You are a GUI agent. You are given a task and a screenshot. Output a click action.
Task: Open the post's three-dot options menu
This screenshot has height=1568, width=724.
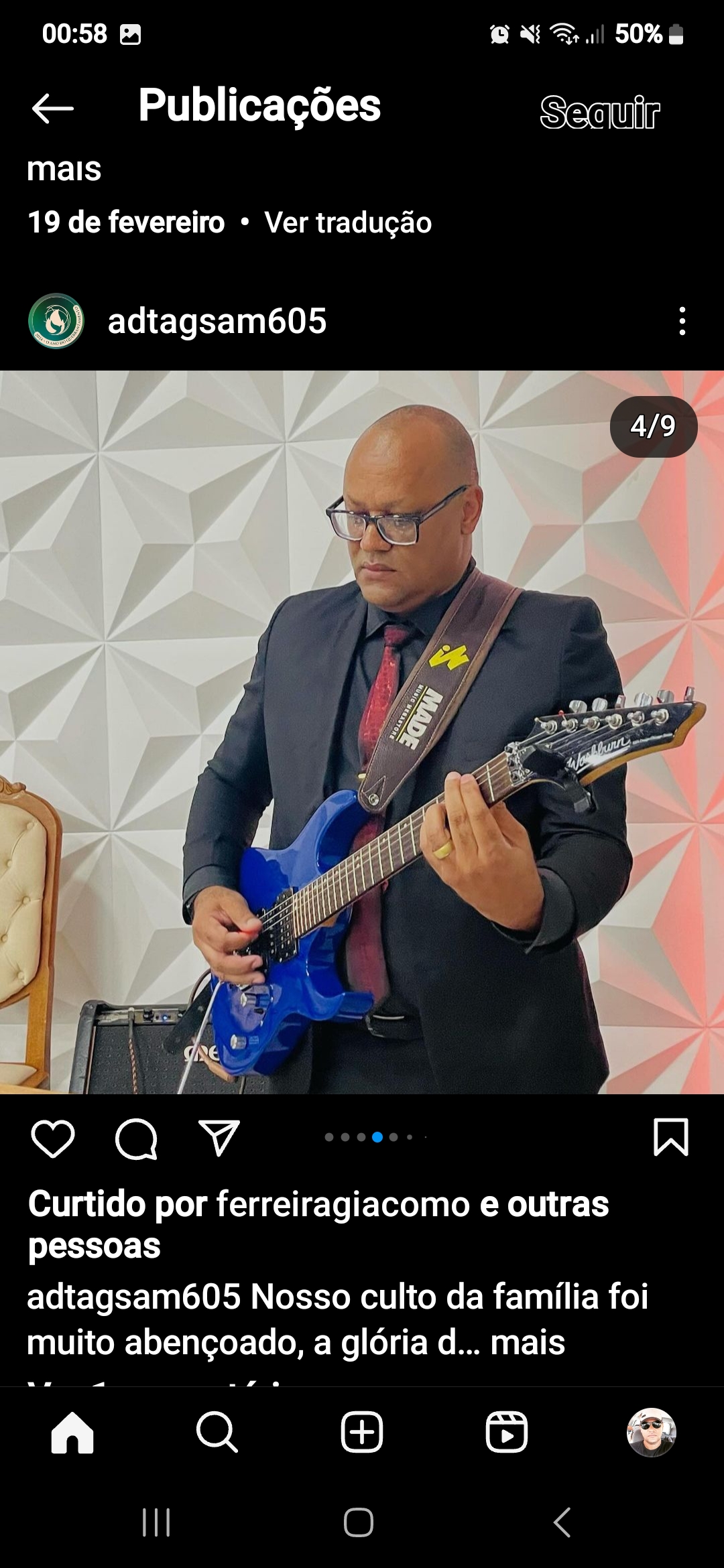pyautogui.click(x=682, y=321)
